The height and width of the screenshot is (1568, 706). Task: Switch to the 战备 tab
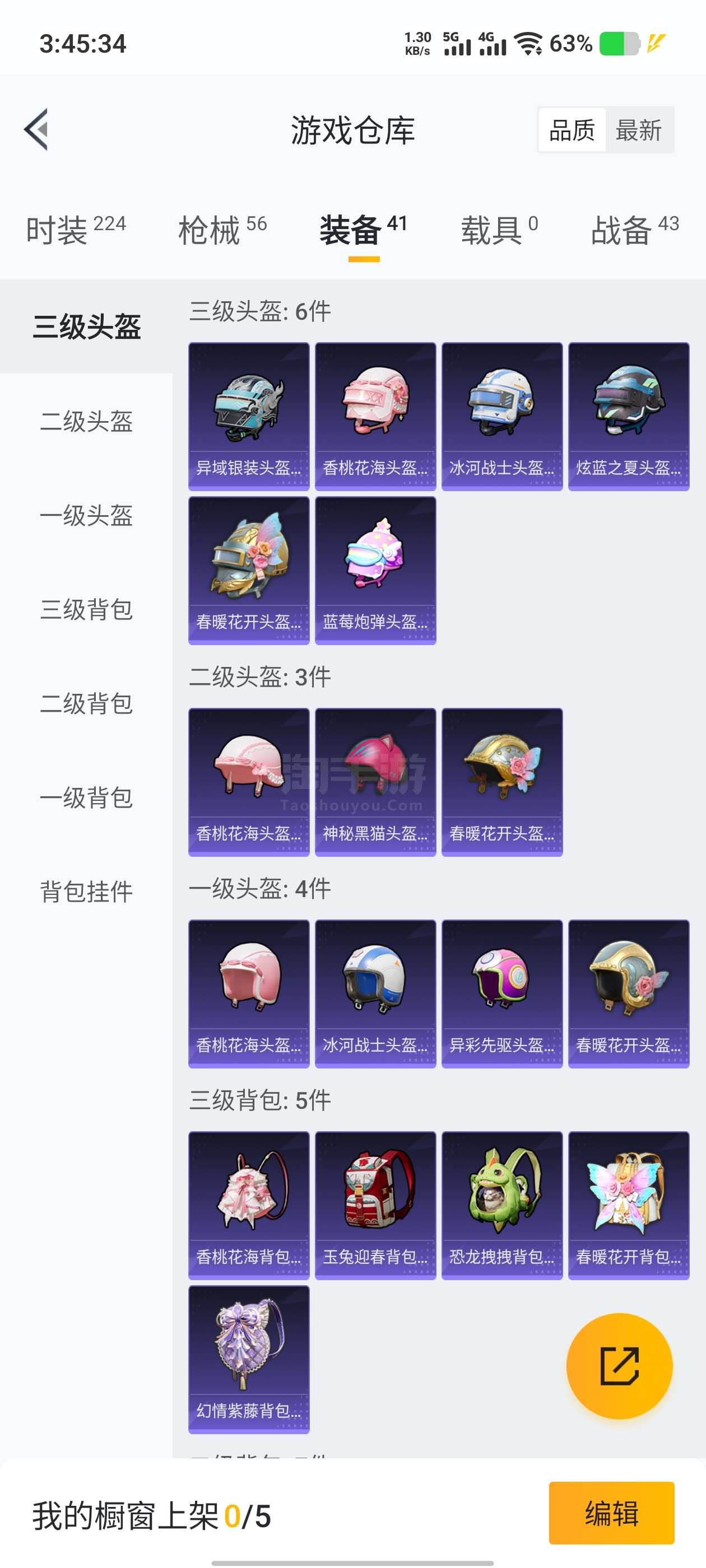pos(634,230)
